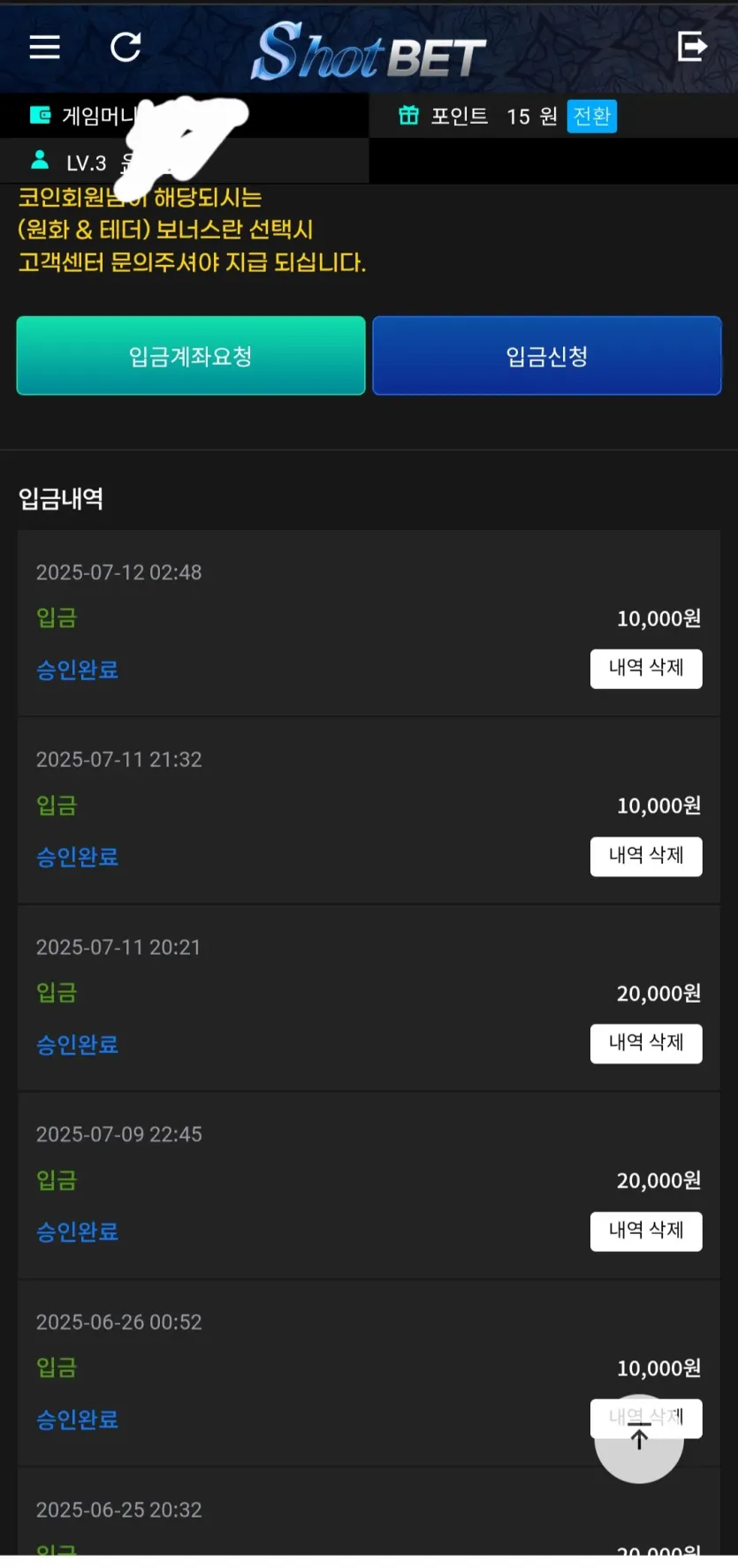Delete the 2025-07-11 20:21 deposit record

(x=646, y=1043)
